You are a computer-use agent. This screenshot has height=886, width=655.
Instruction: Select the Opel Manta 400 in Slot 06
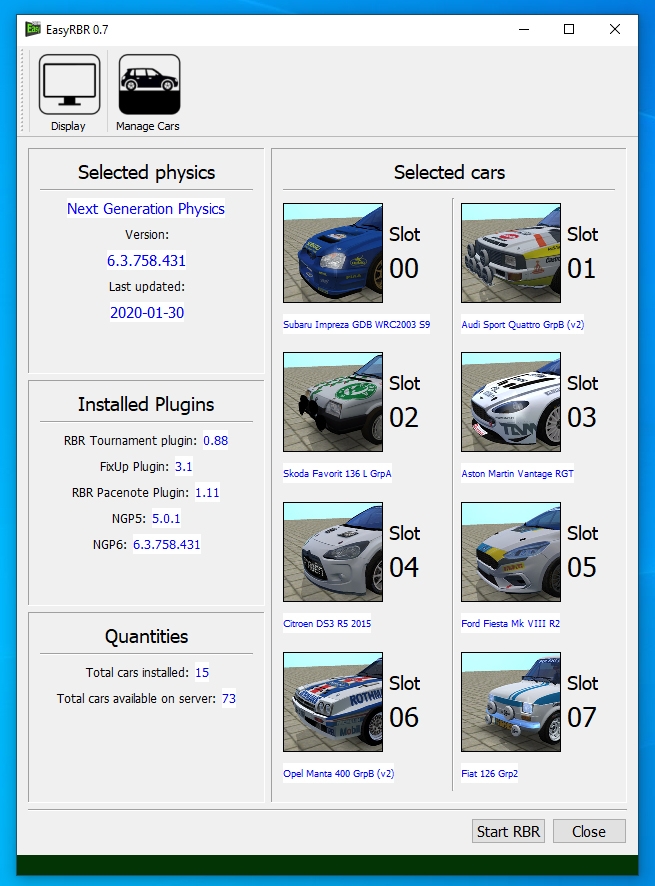[333, 702]
